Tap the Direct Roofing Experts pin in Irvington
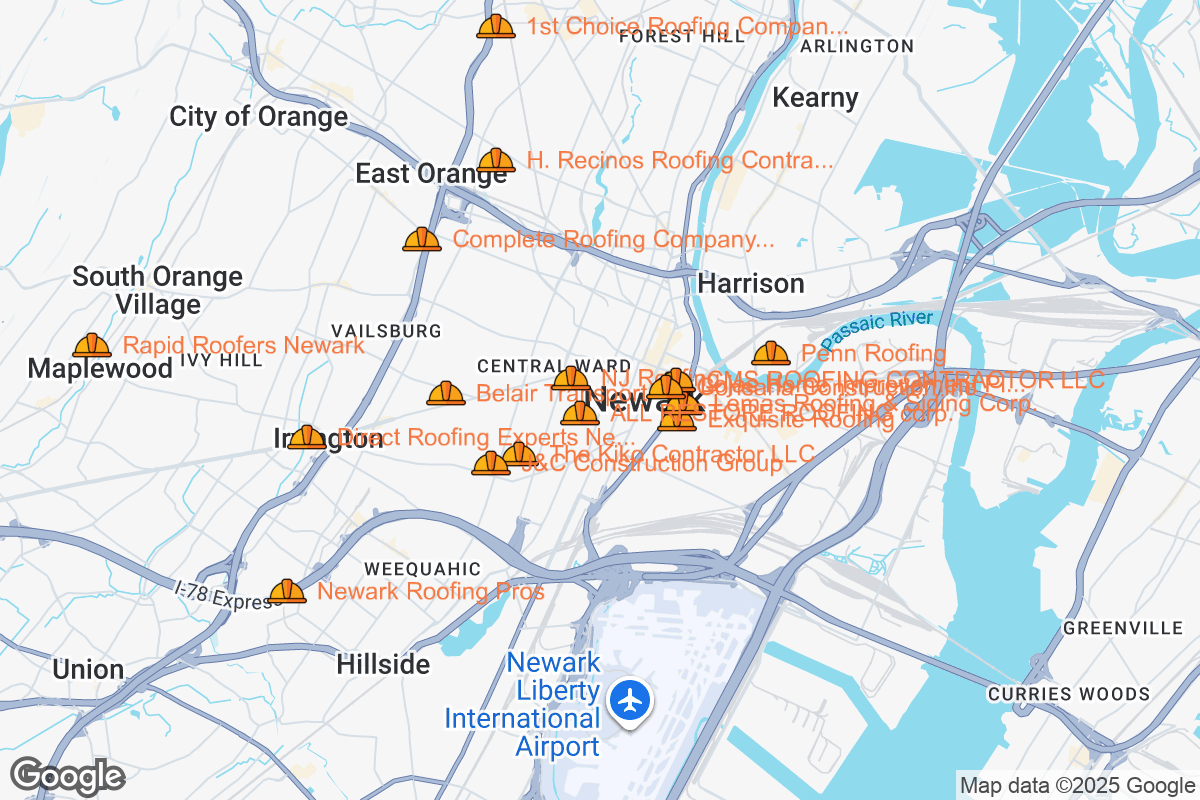This screenshot has height=800, width=1200. pyautogui.click(x=306, y=437)
